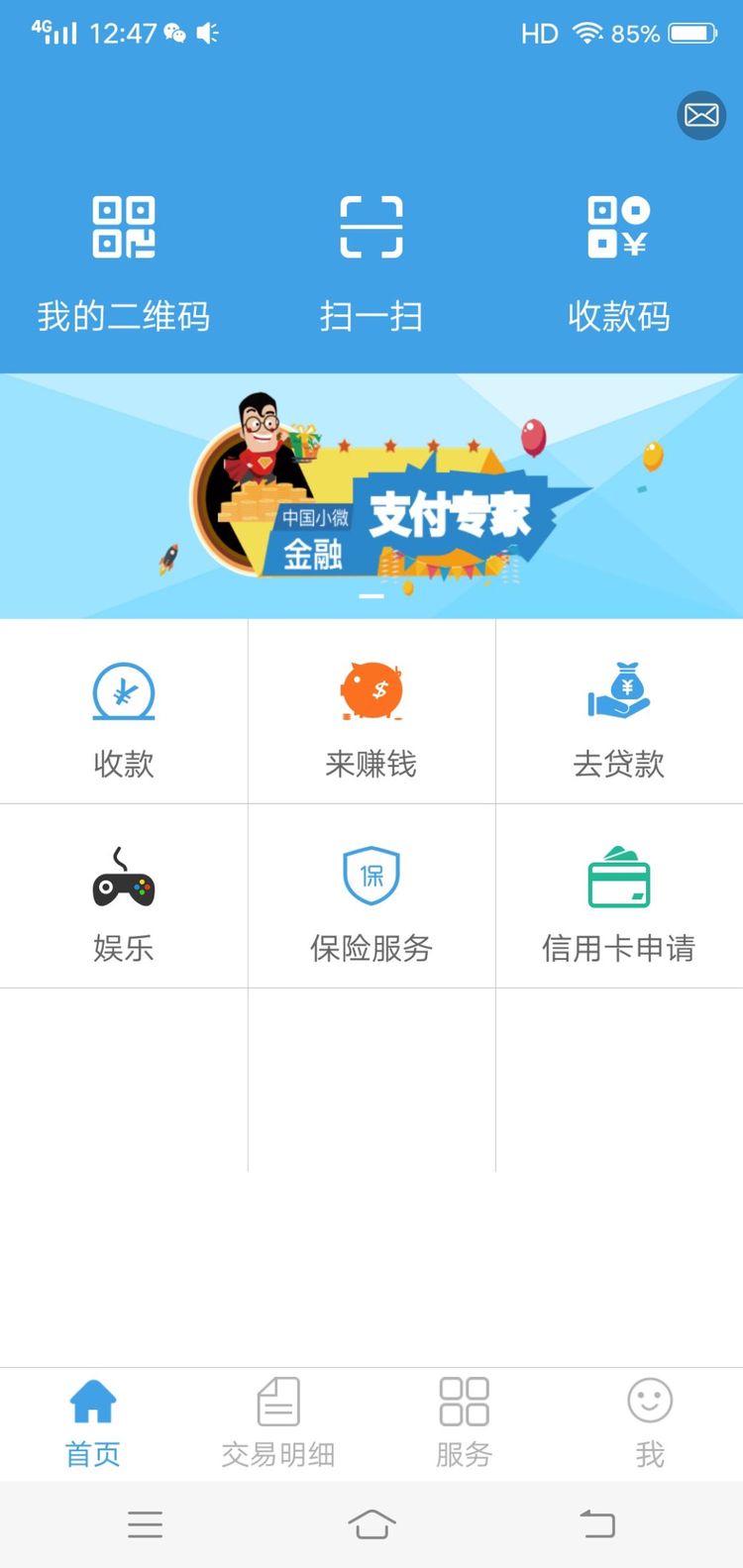Launch 扫一扫 scanner
The image size is (743, 1568).
click(x=371, y=261)
